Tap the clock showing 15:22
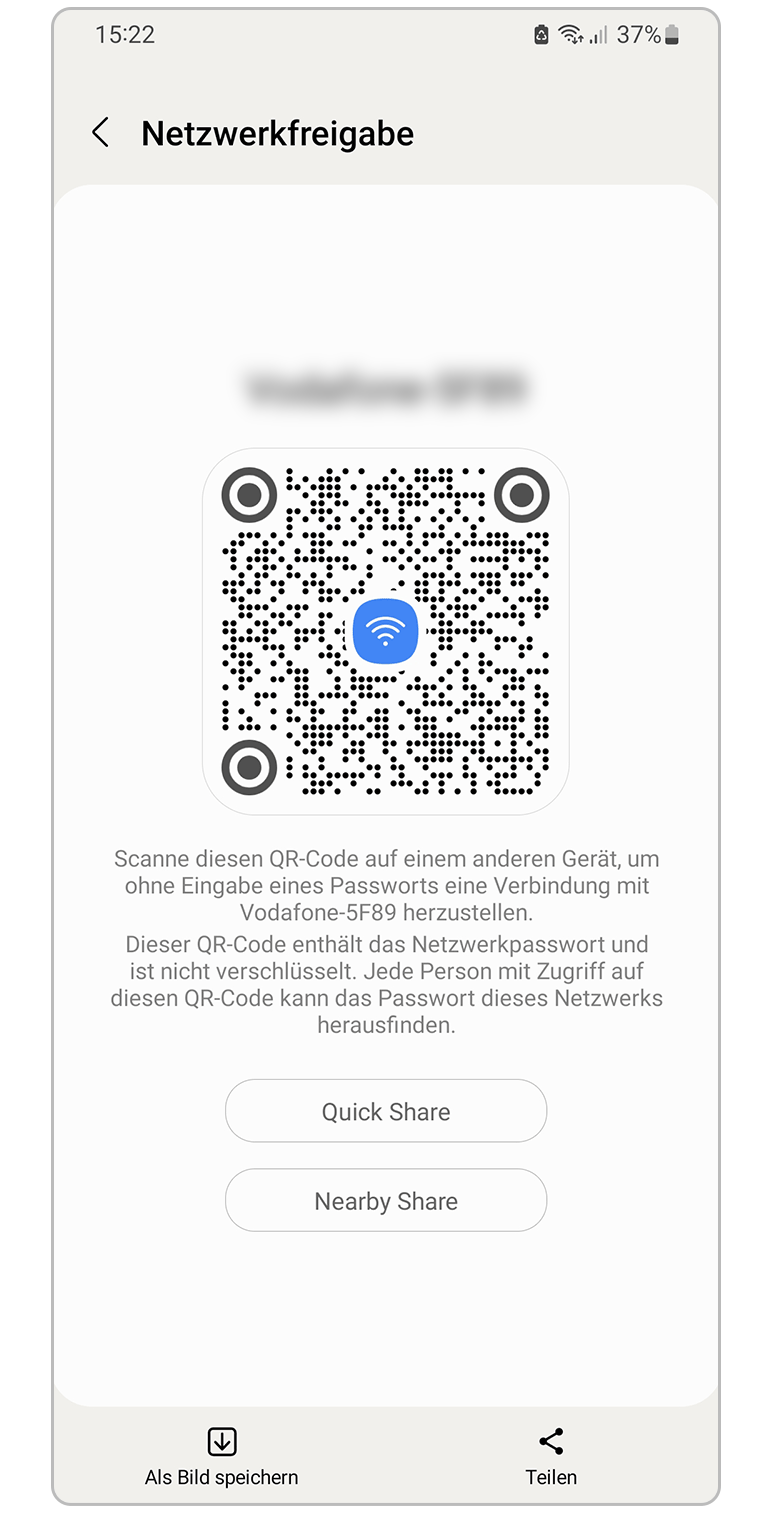This screenshot has width=773, height=1513. [125, 33]
